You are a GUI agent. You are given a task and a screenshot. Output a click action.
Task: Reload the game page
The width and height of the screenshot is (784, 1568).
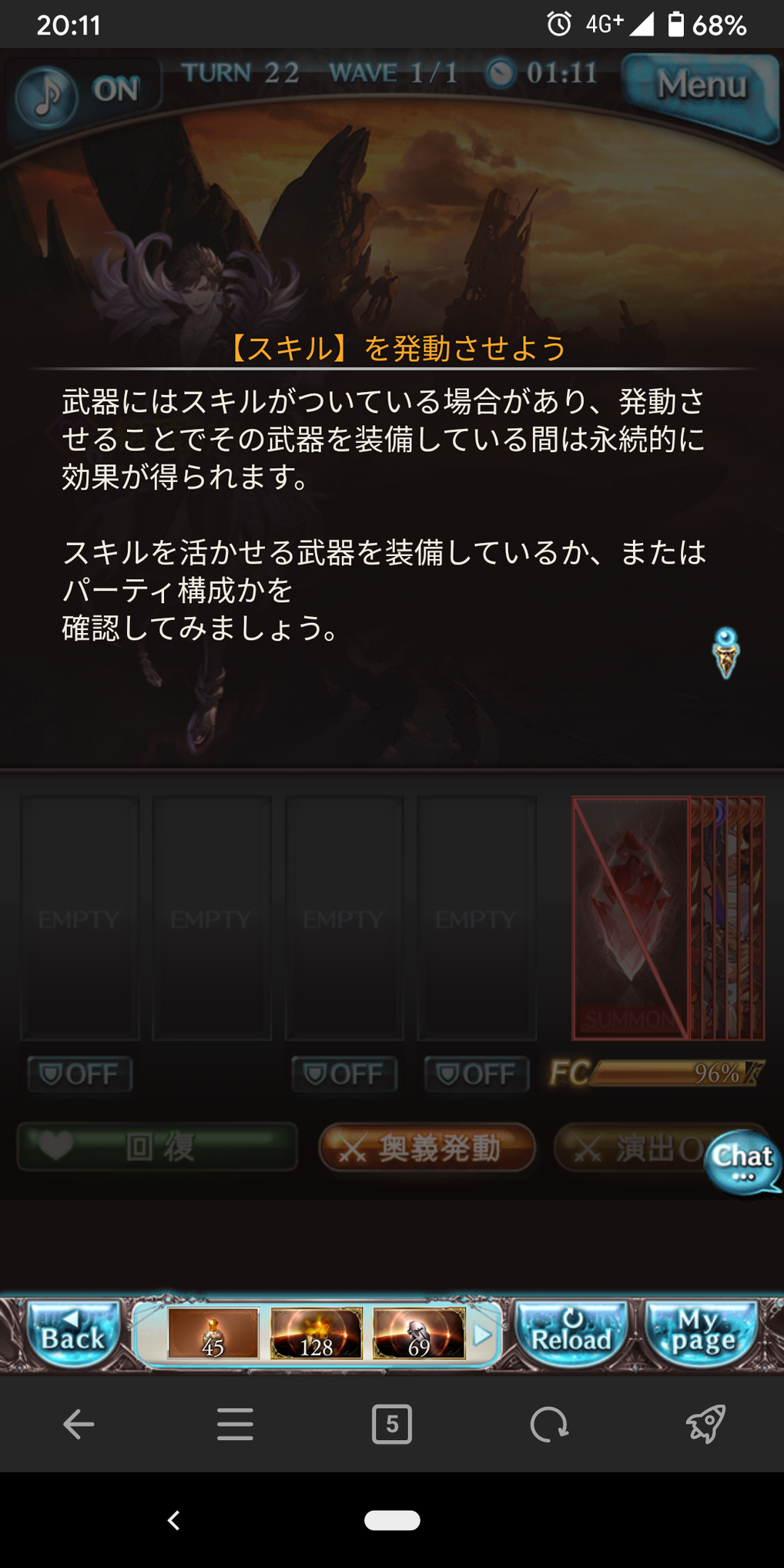point(571,1334)
